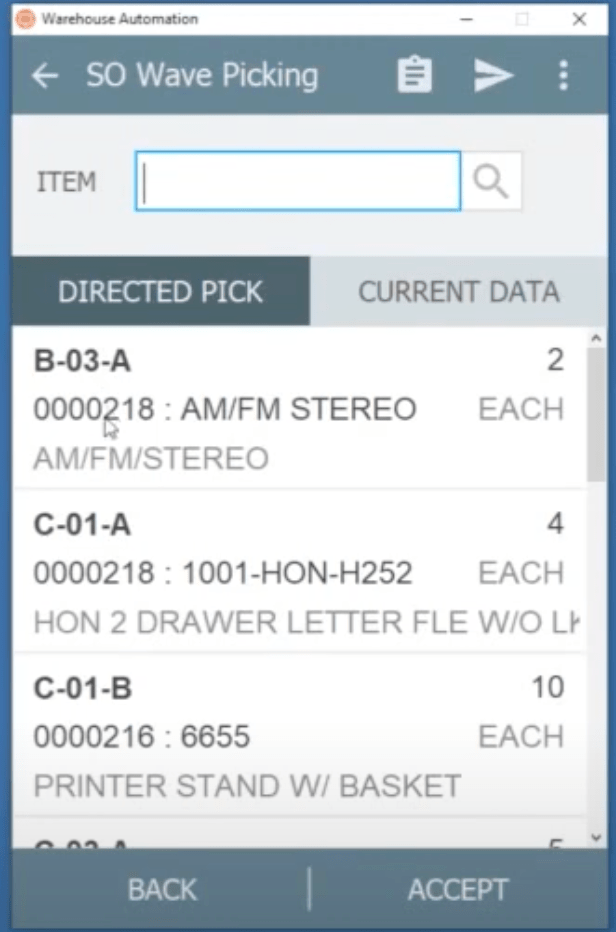Image resolution: width=616 pixels, height=932 pixels.
Task: Select the C-01-B Printer Stand pick
Action: (298, 737)
